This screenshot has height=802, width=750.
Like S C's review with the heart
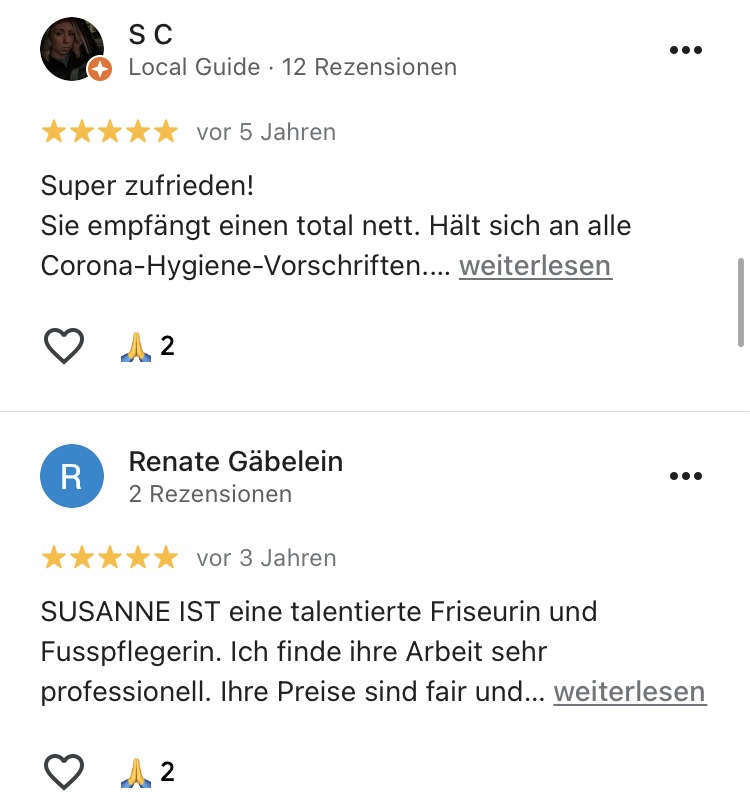tap(64, 346)
